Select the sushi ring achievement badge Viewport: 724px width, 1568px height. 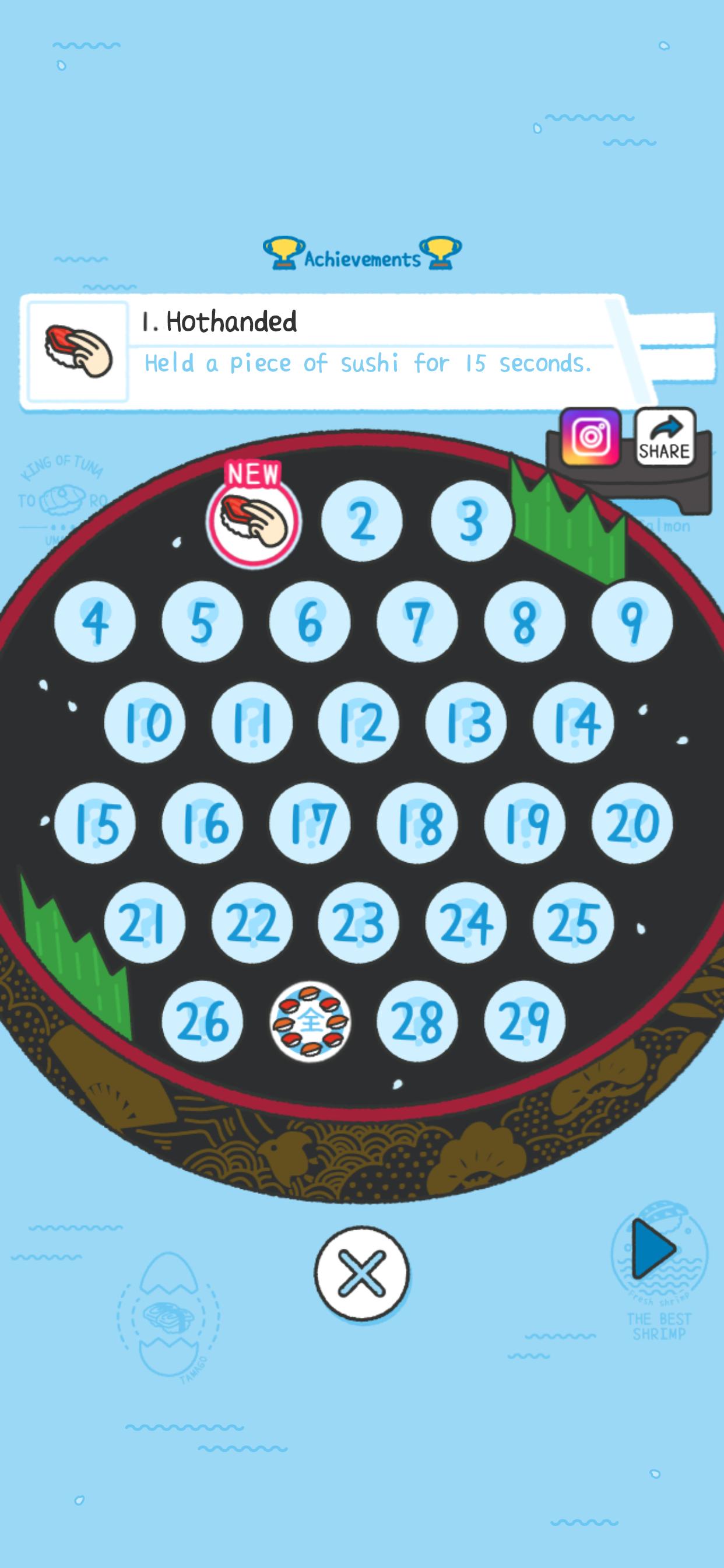pos(310,1022)
